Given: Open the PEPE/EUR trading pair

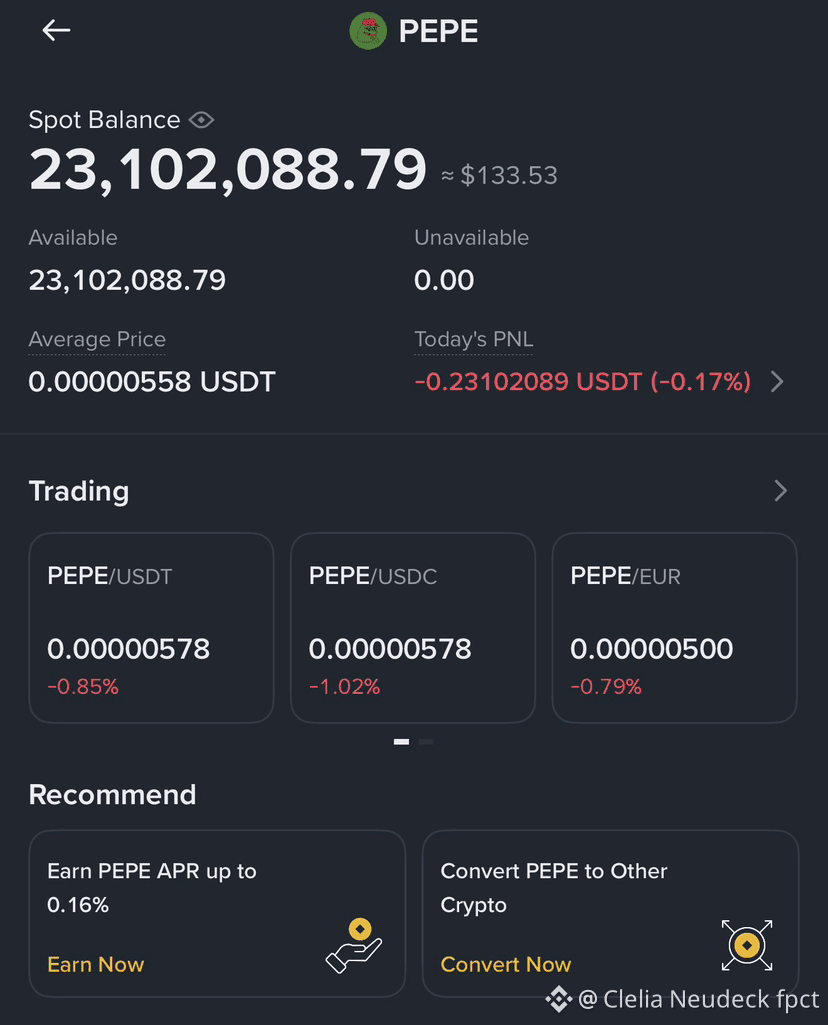Looking at the screenshot, I should (x=674, y=627).
